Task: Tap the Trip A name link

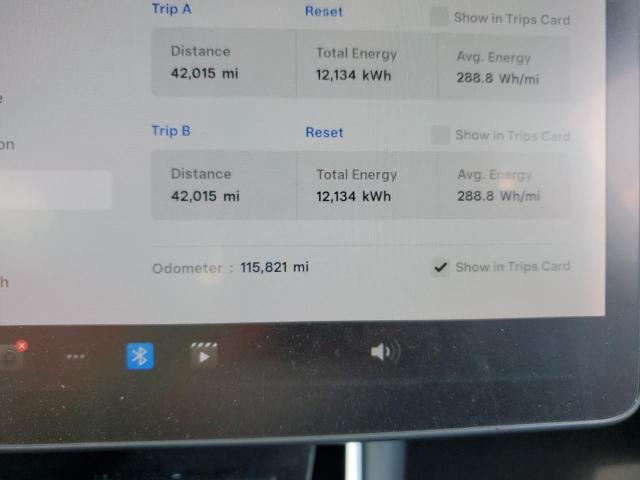Action: click(170, 9)
